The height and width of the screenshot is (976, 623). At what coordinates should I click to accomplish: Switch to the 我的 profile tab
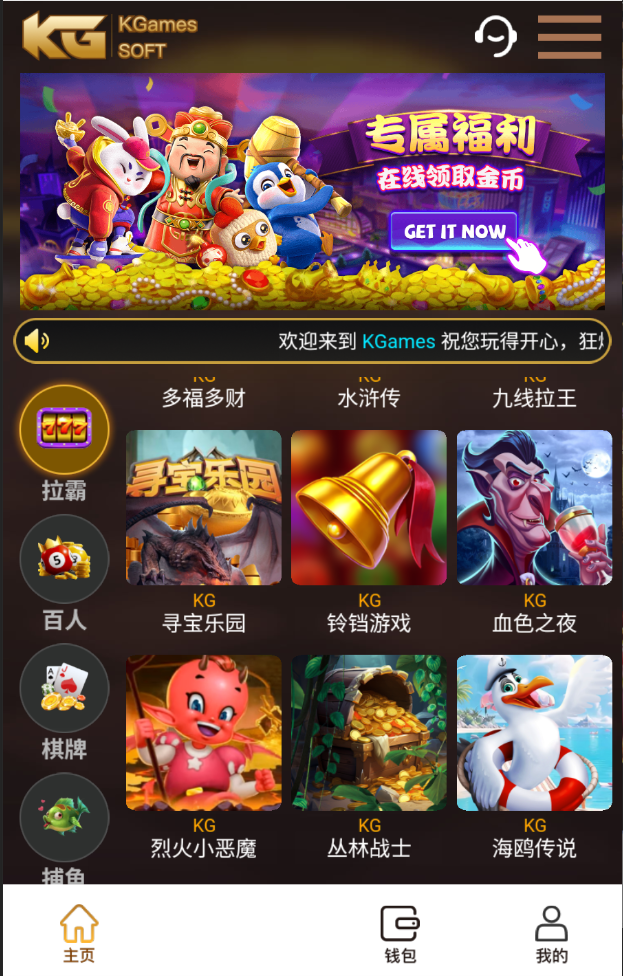coord(551,932)
